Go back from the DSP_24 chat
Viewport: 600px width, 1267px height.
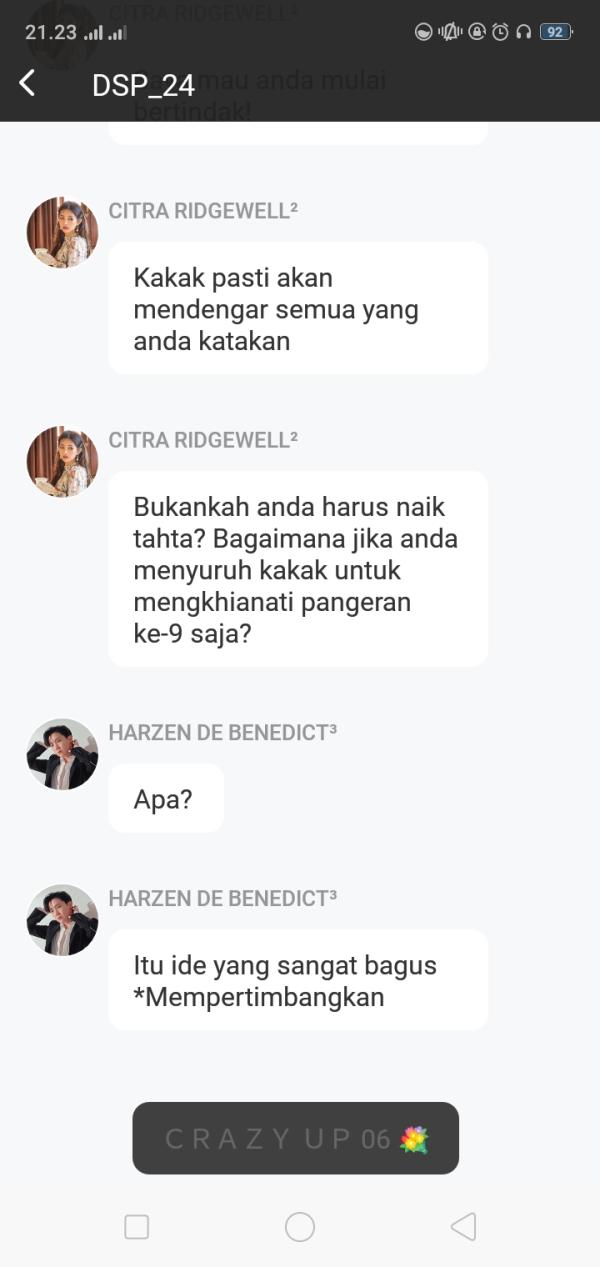[x=28, y=84]
